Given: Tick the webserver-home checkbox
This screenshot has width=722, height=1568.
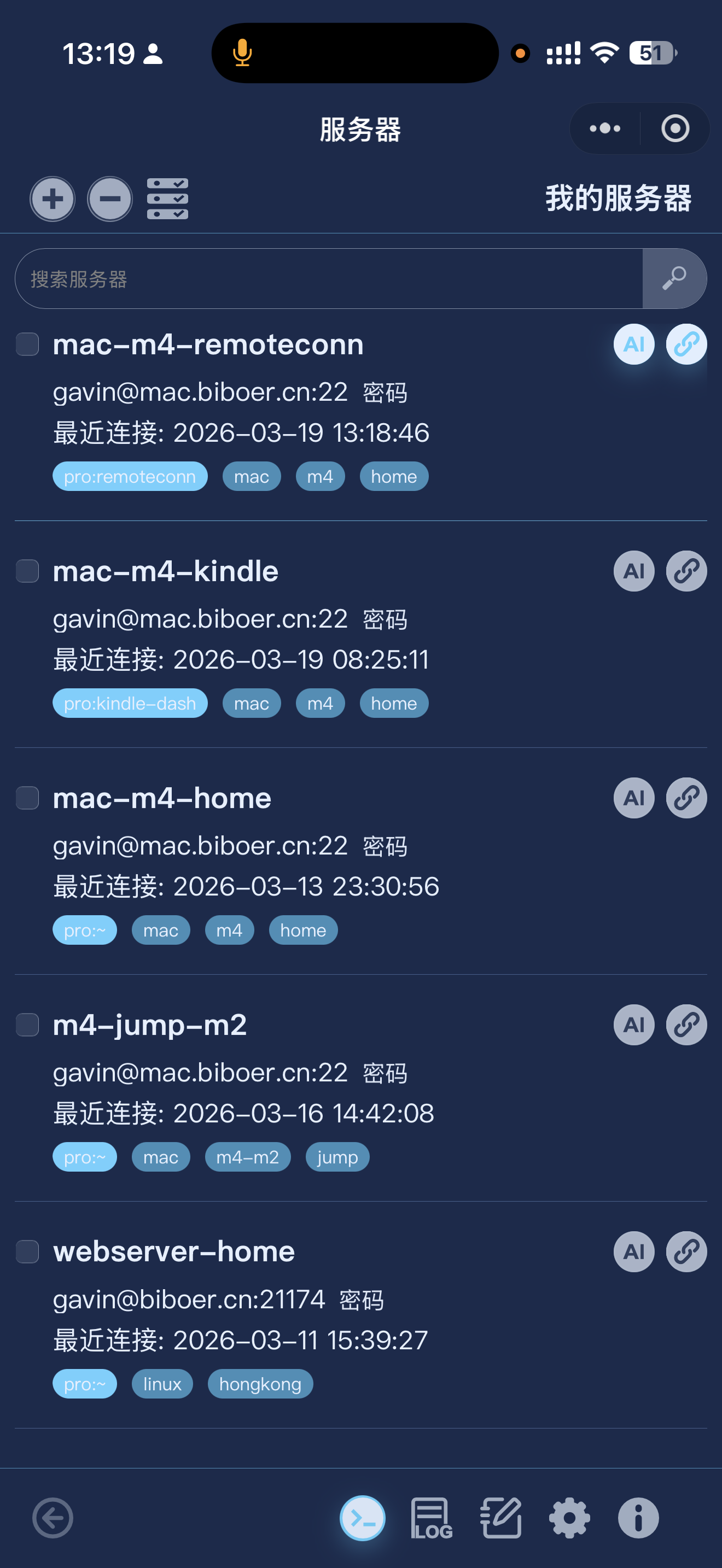Looking at the screenshot, I should point(27,1252).
